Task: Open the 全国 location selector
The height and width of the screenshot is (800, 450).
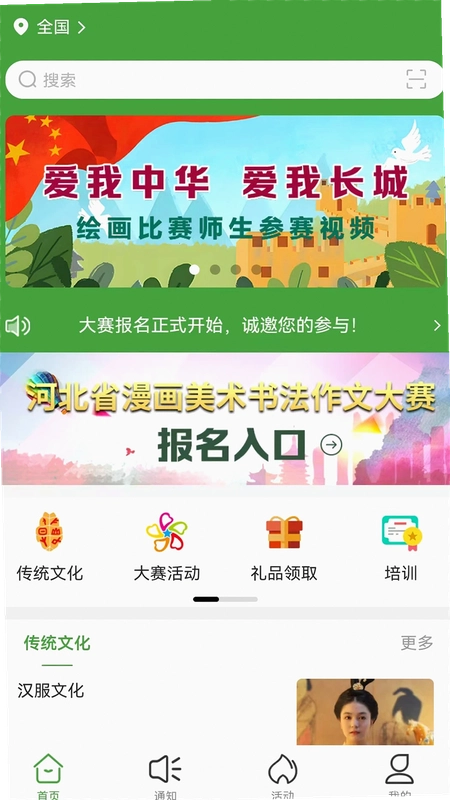Action: [x=49, y=27]
